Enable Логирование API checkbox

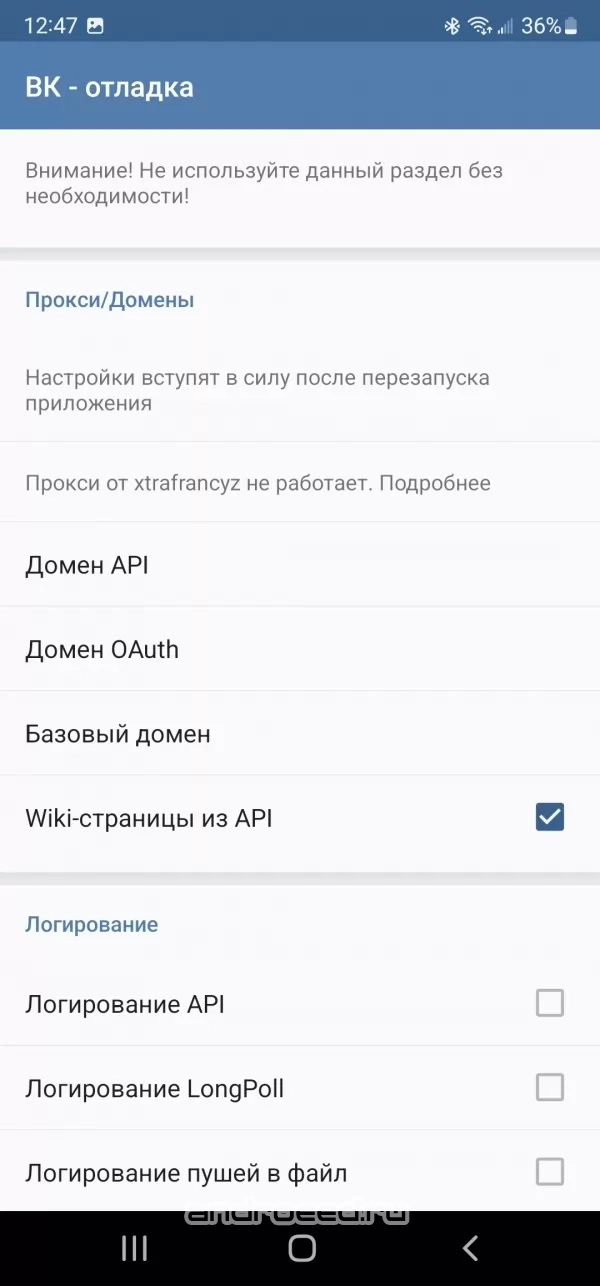click(x=550, y=1003)
